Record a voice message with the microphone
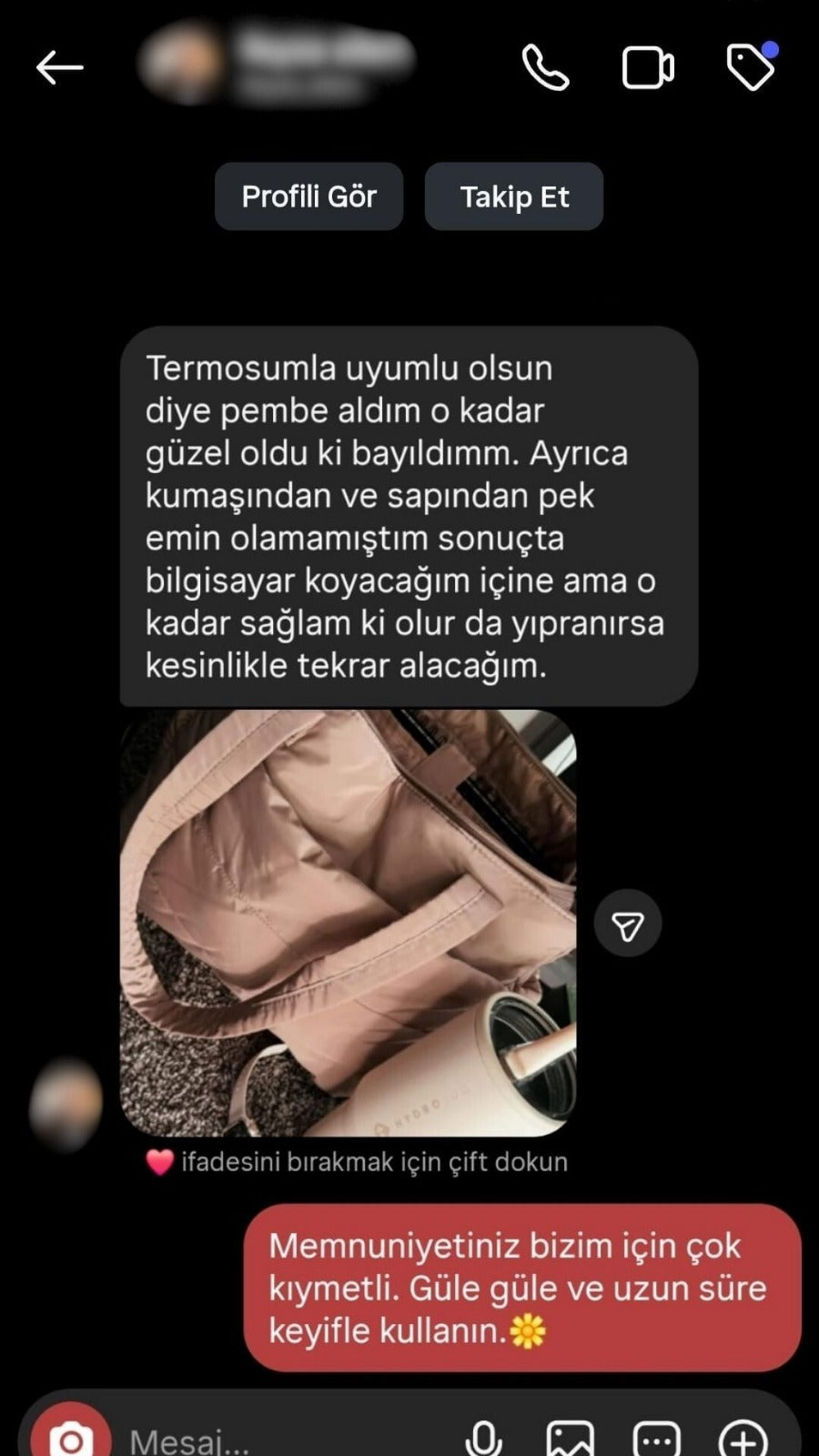 483,1438
